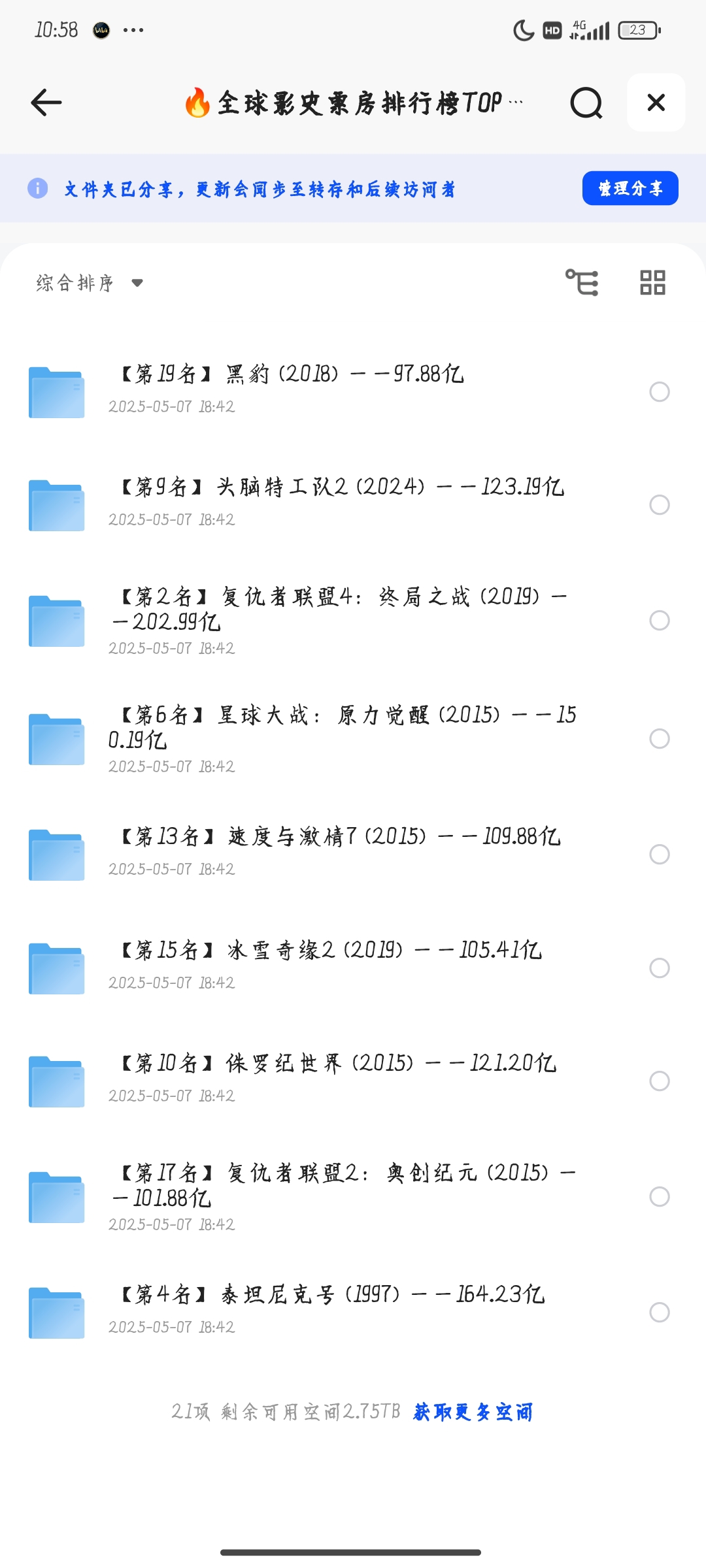Select the 侏罗纪世界 folder circle
This screenshot has height=1568, width=706.
pyautogui.click(x=659, y=1081)
